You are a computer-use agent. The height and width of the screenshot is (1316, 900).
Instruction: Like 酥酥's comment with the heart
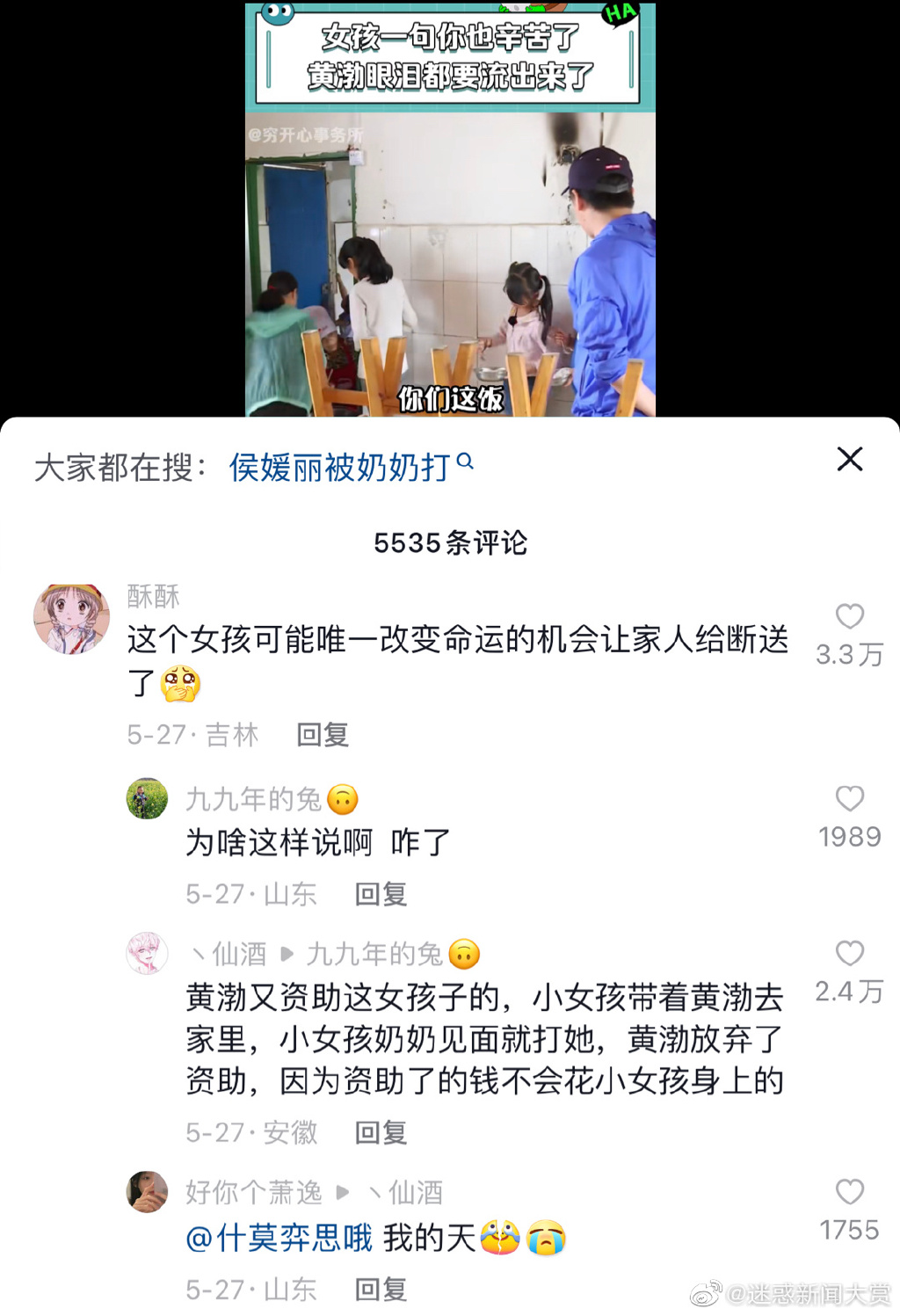pos(850,617)
